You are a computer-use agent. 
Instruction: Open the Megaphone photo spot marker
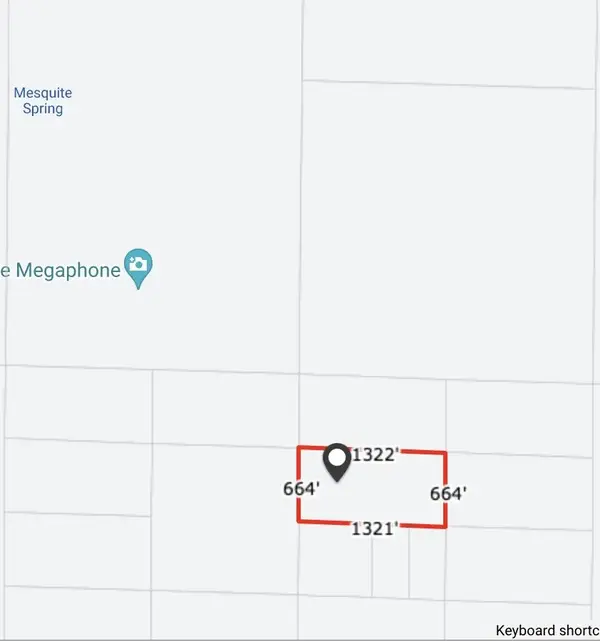pyautogui.click(x=138, y=267)
